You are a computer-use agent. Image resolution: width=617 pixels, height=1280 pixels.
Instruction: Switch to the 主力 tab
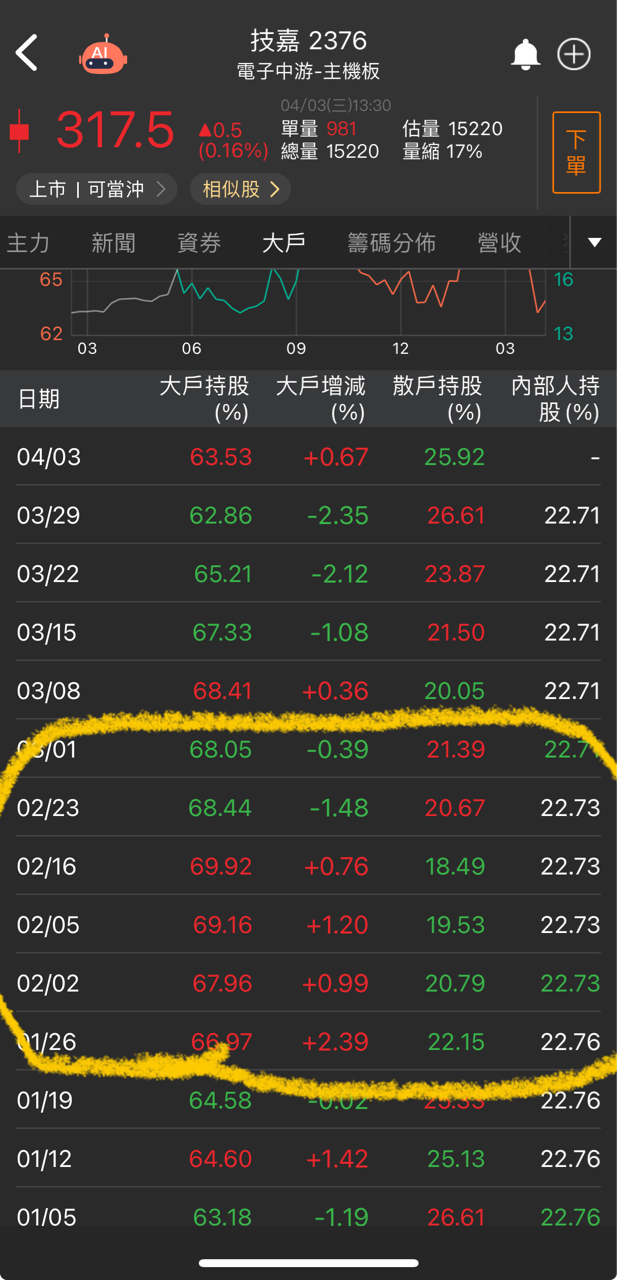pos(28,242)
